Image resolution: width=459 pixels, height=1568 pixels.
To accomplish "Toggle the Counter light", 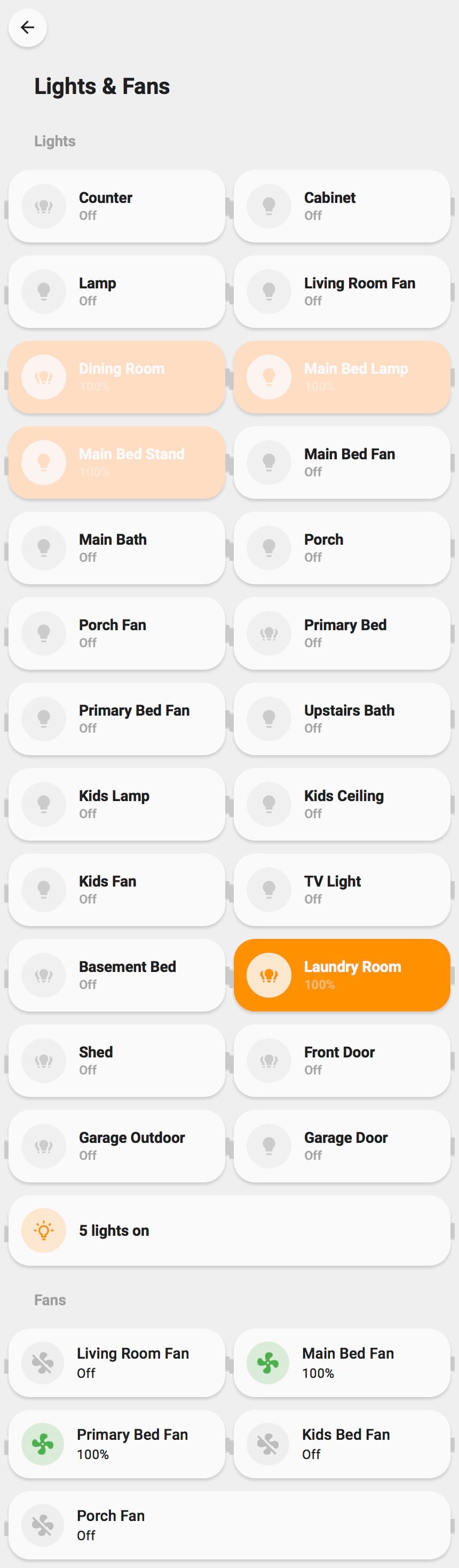I will coord(44,206).
